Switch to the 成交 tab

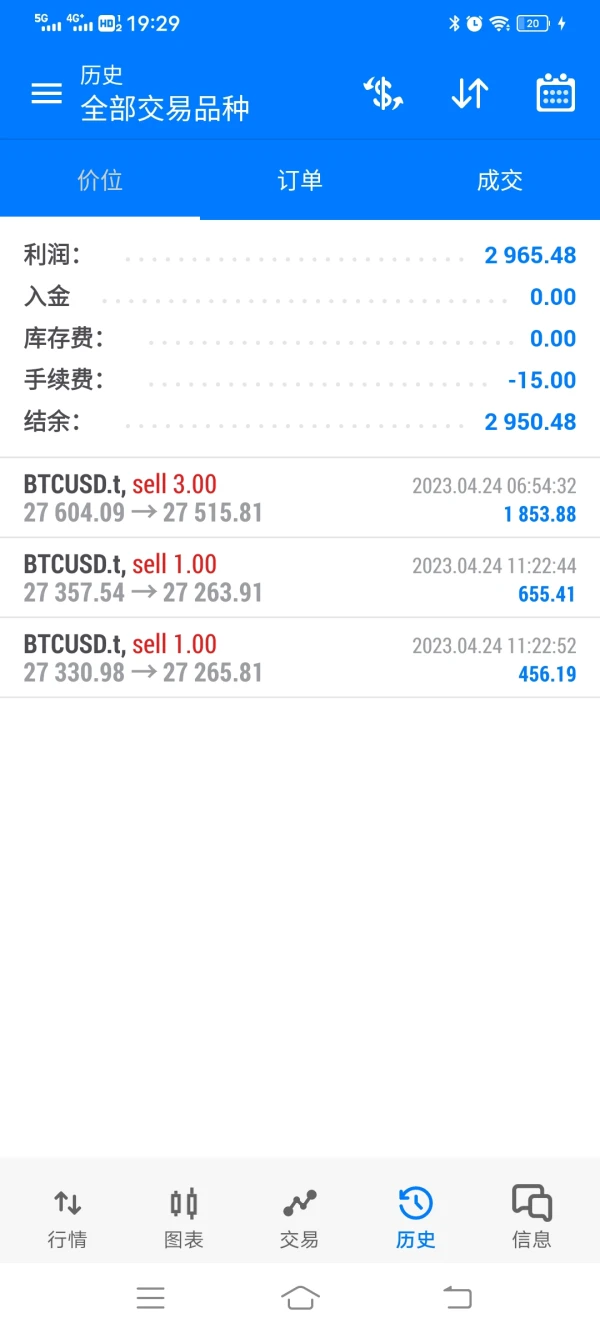pyautogui.click(x=499, y=181)
